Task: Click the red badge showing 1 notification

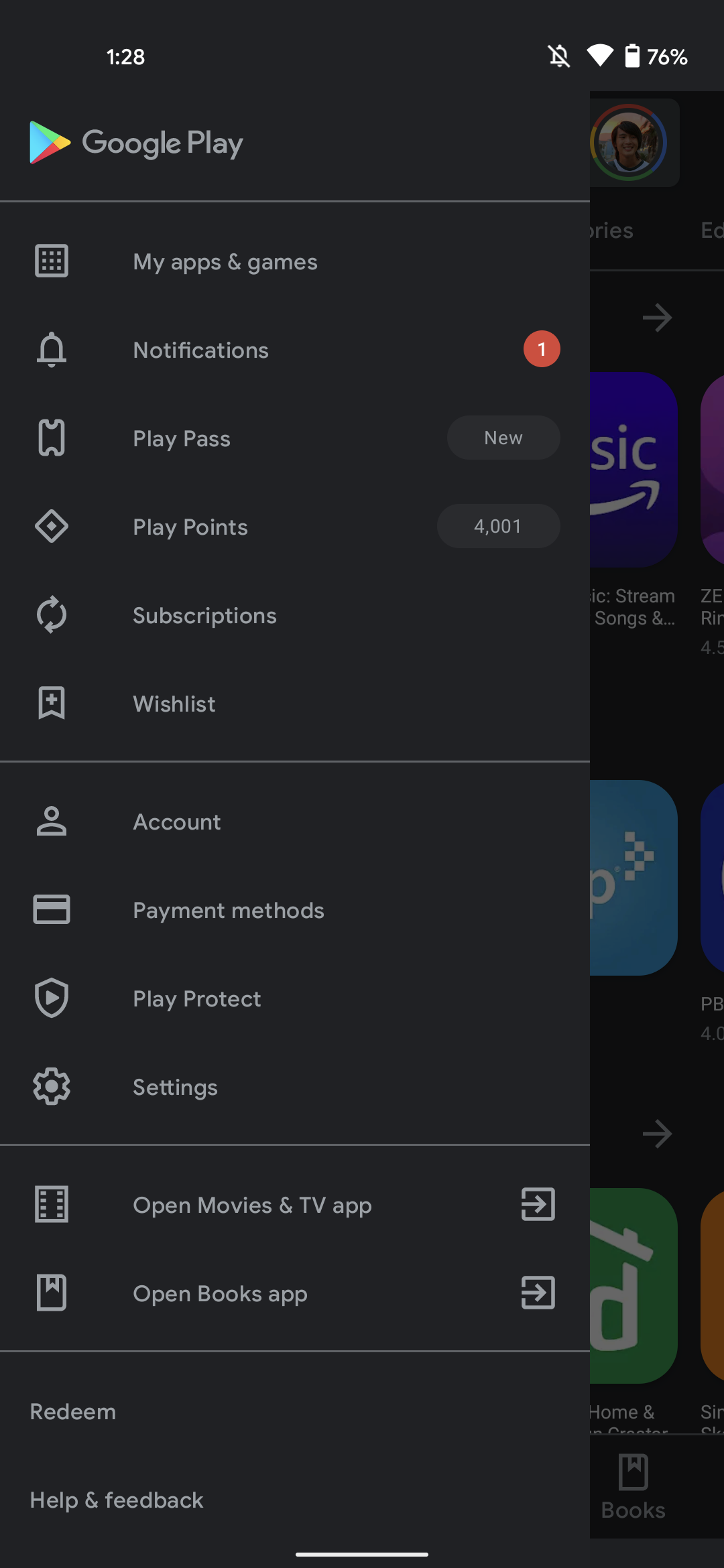Action: 541,348
